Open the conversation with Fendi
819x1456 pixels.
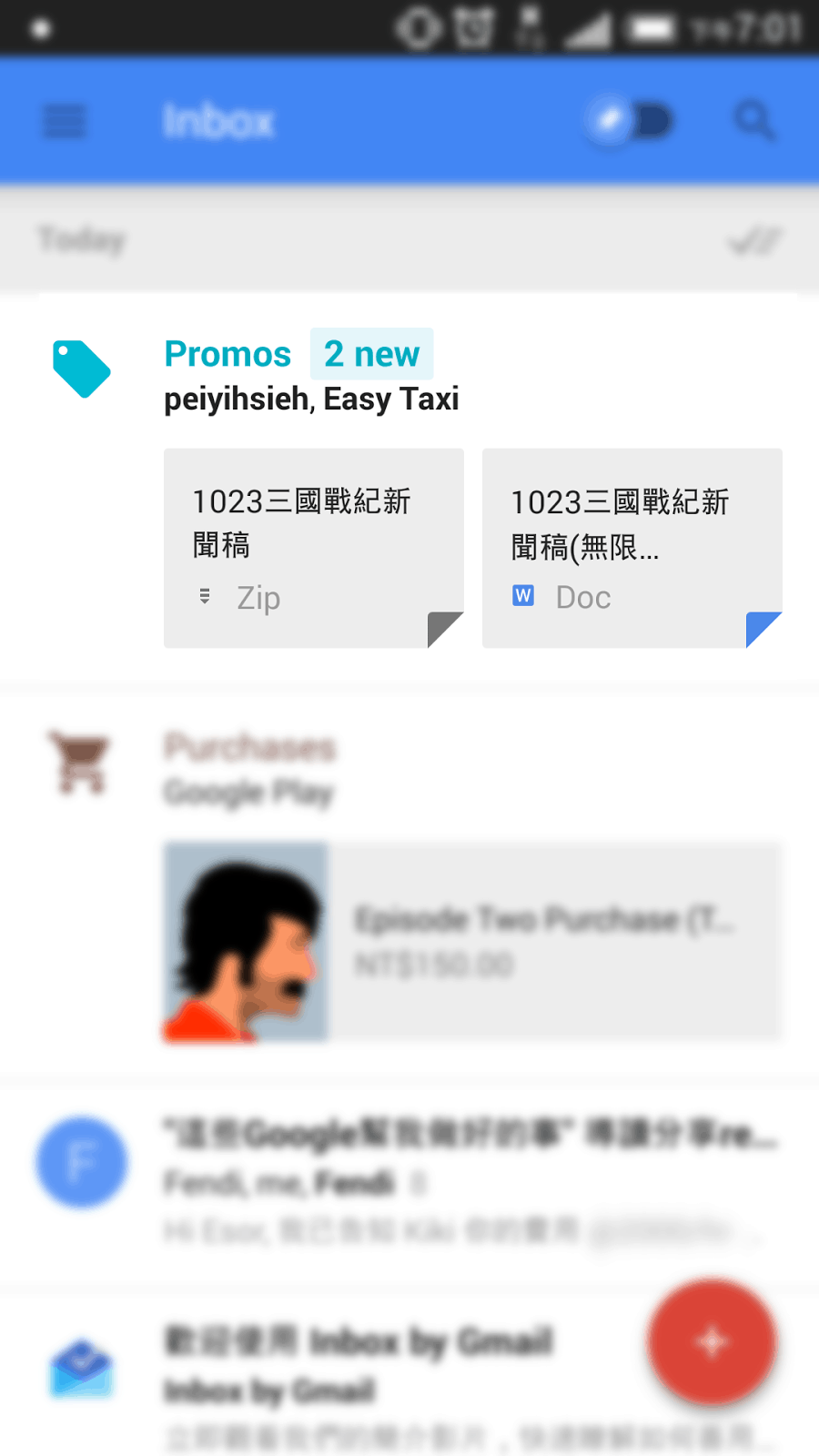[409, 1183]
